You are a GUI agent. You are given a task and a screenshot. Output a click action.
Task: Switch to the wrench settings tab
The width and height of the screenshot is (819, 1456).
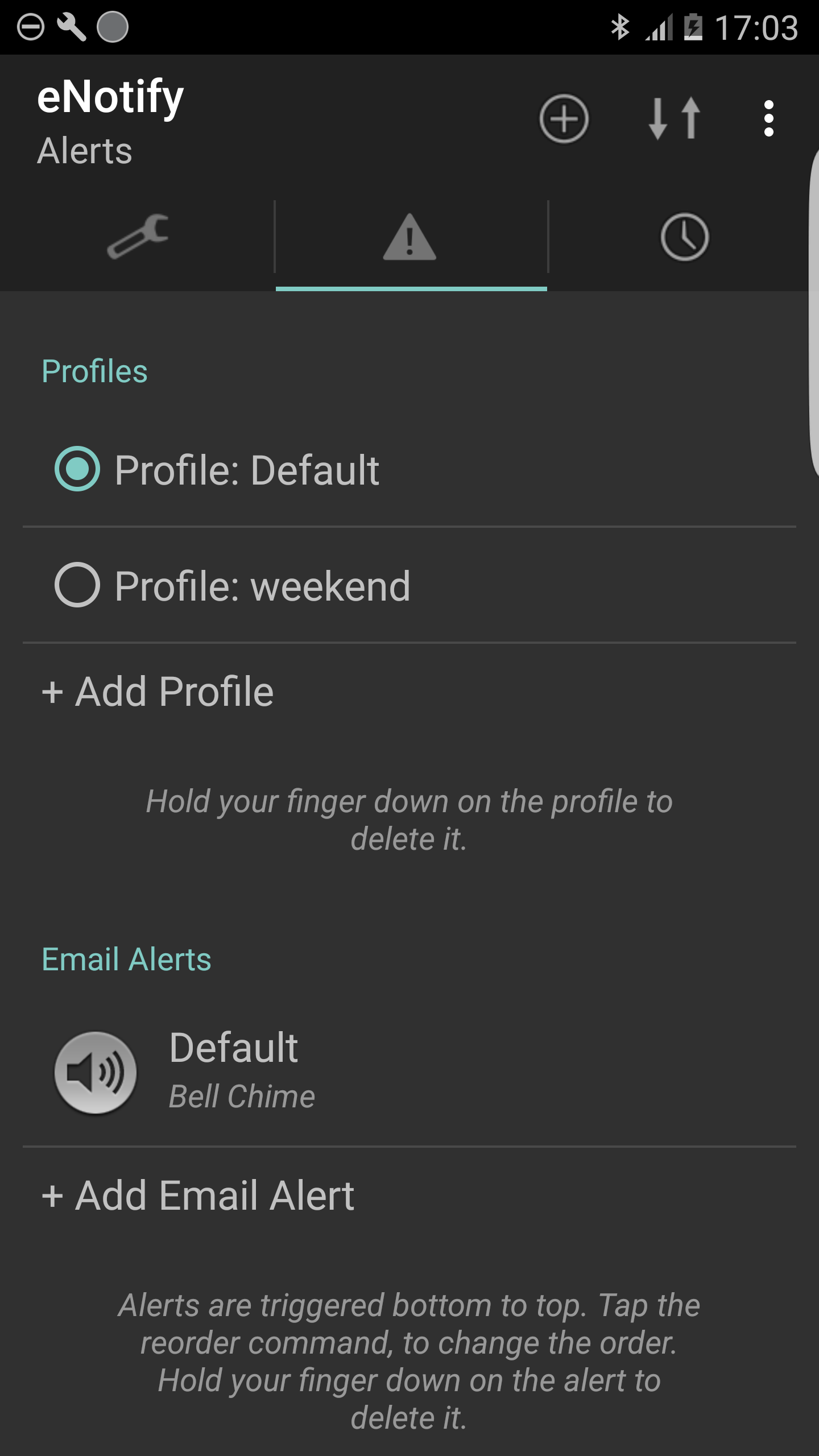pos(137,237)
